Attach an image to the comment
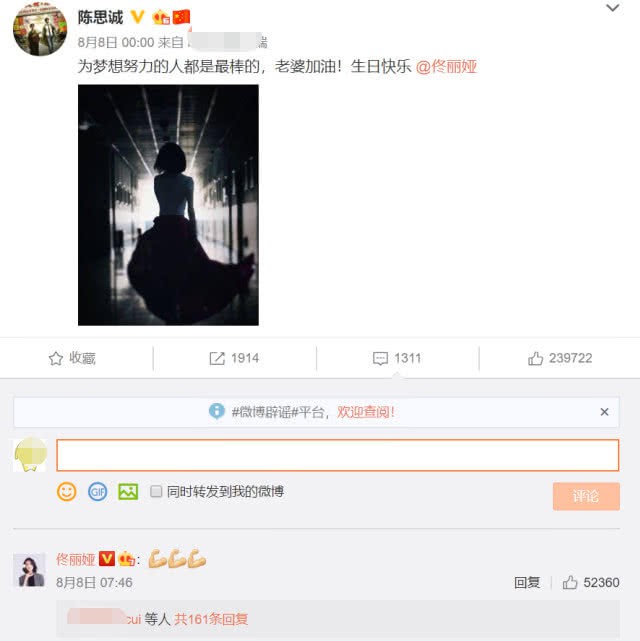The height and width of the screenshot is (641, 640). (128, 492)
